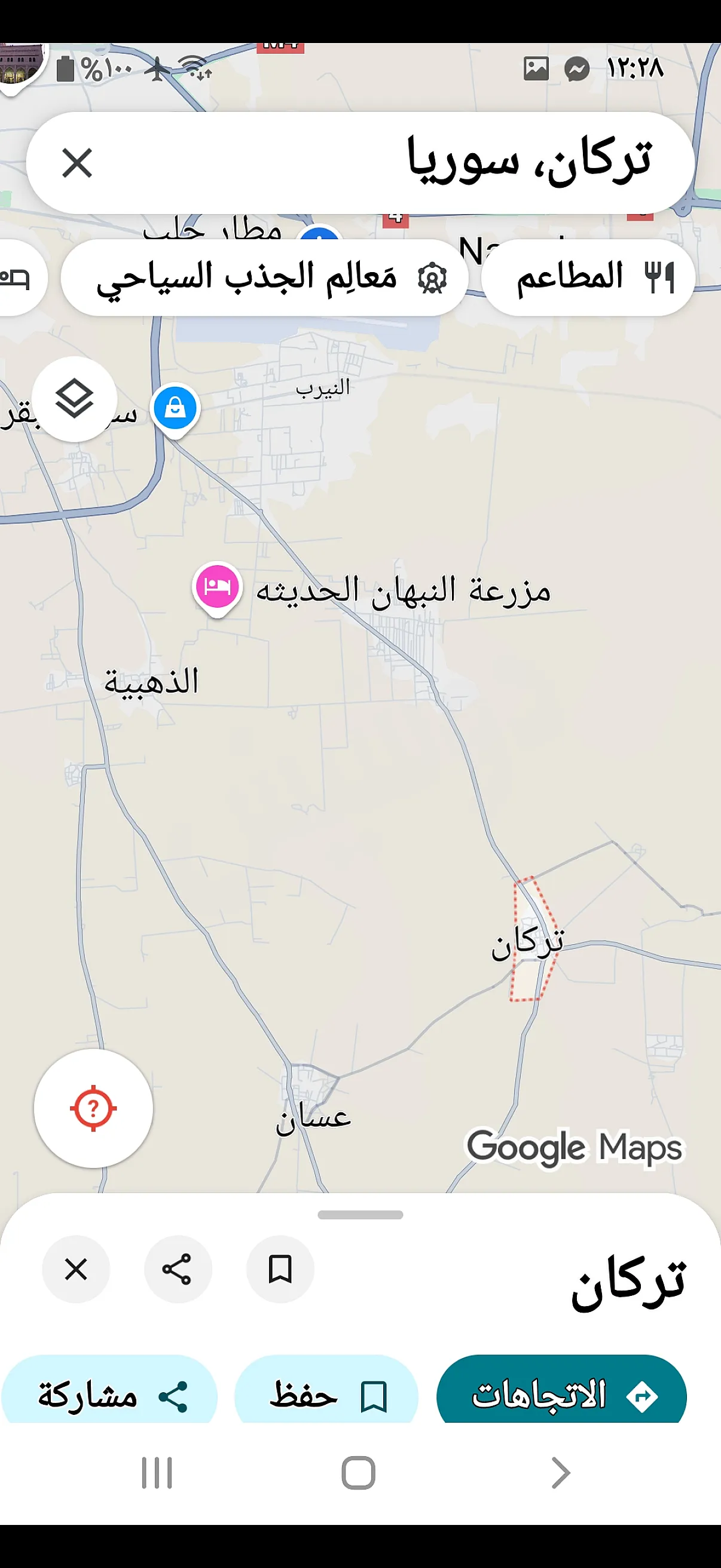721x1568 pixels.
Task: Go to the system home screen
Action: (358, 1473)
